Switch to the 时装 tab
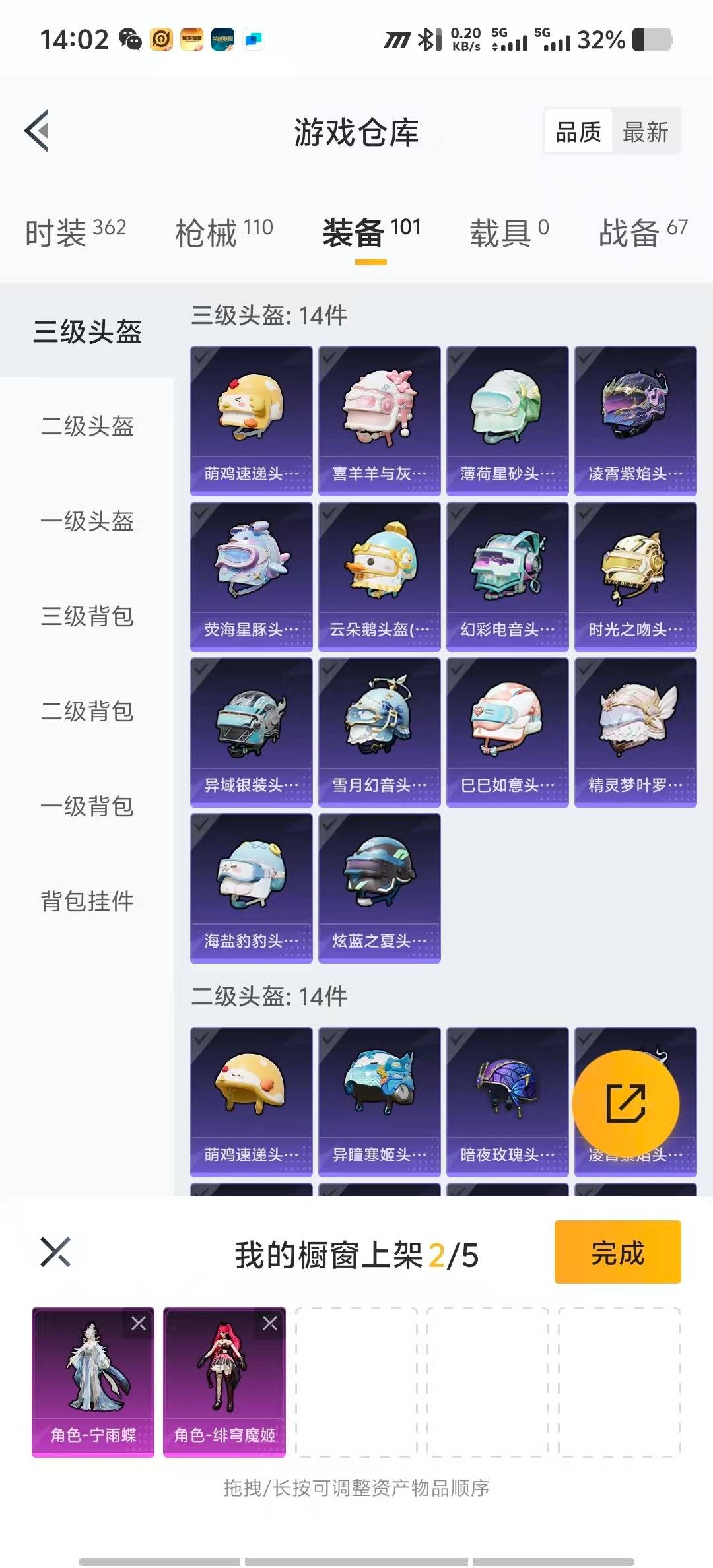This screenshot has height=1568, width=713. pyautogui.click(x=75, y=232)
